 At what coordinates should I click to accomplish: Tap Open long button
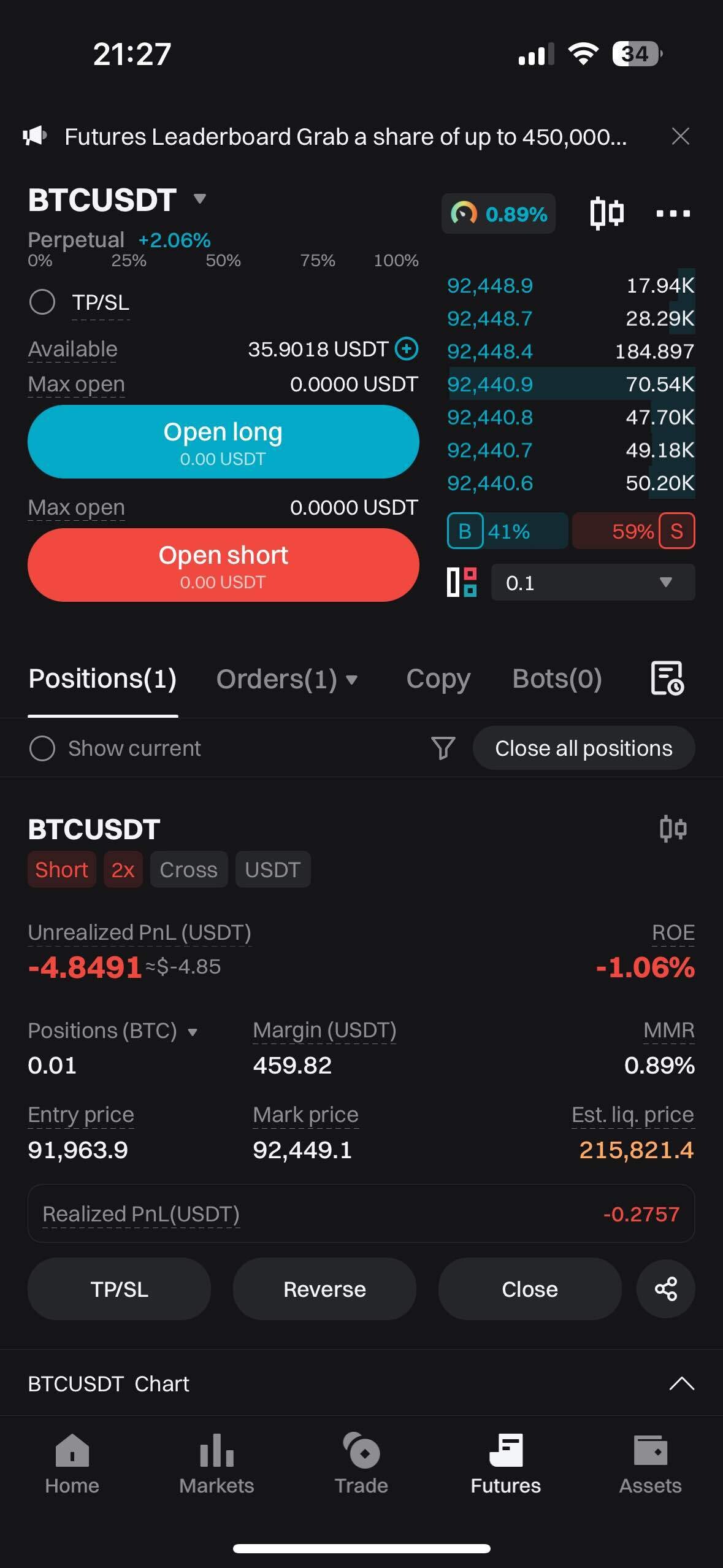223,442
